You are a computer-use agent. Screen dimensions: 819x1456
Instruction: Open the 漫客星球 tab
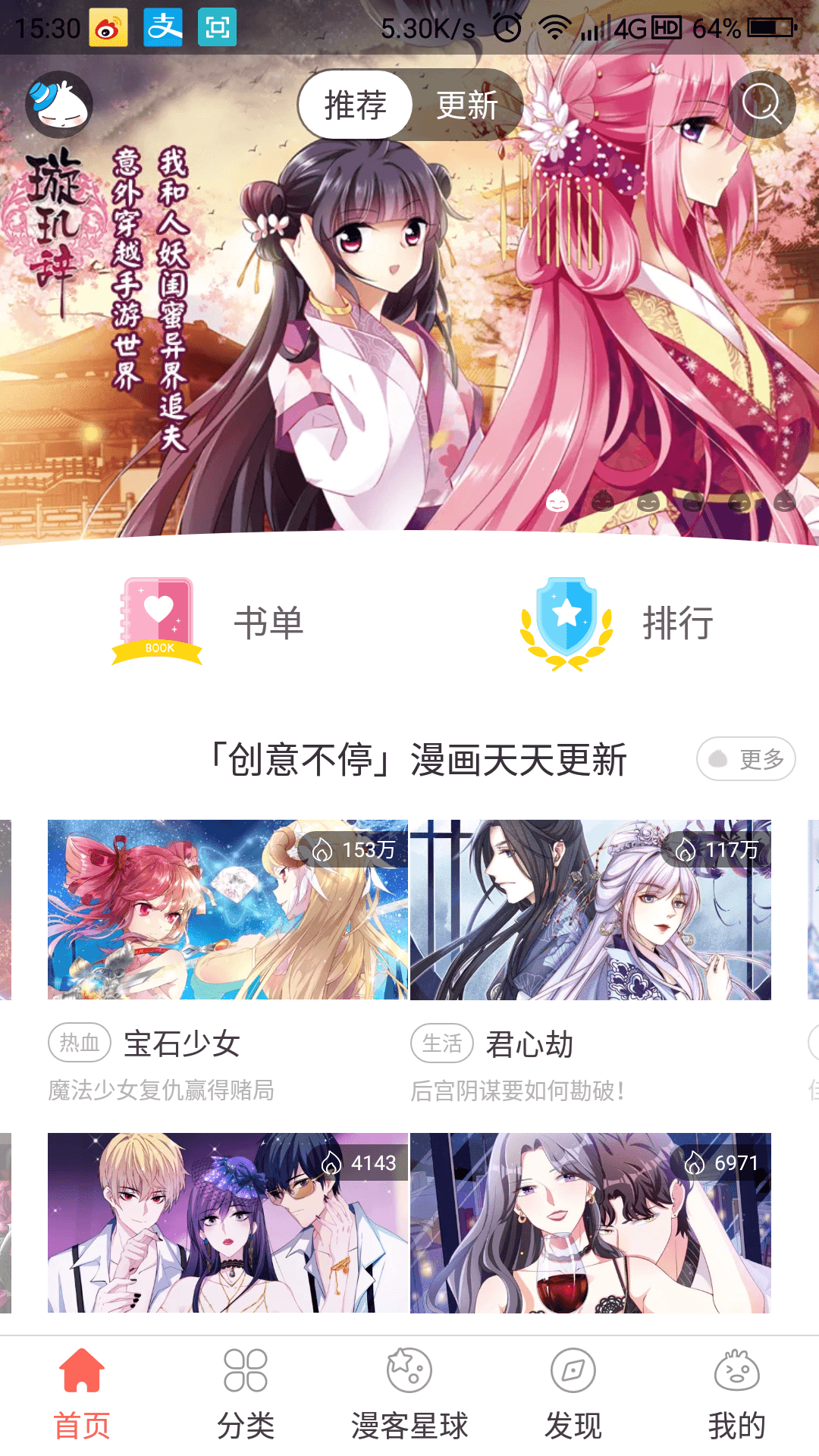(x=409, y=1395)
